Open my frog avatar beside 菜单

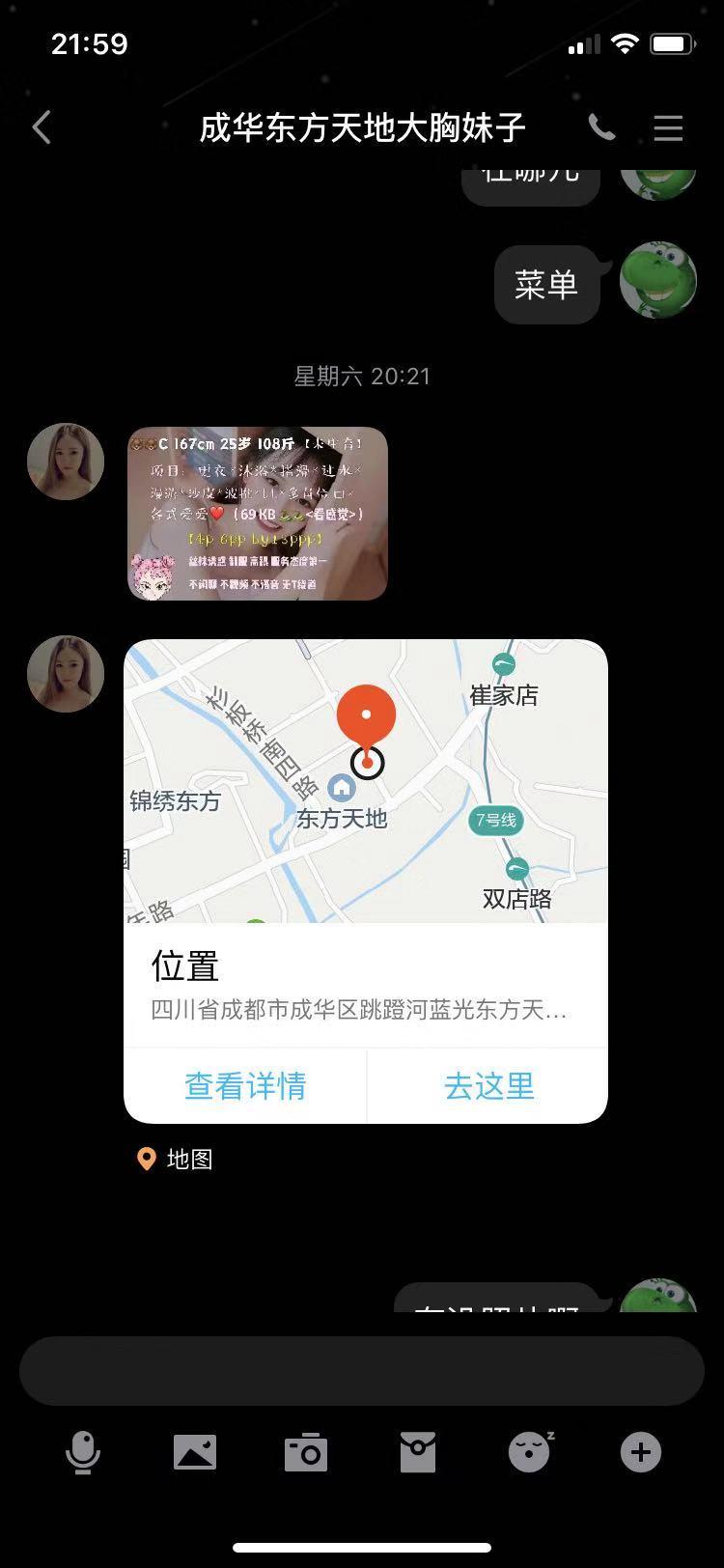click(657, 280)
